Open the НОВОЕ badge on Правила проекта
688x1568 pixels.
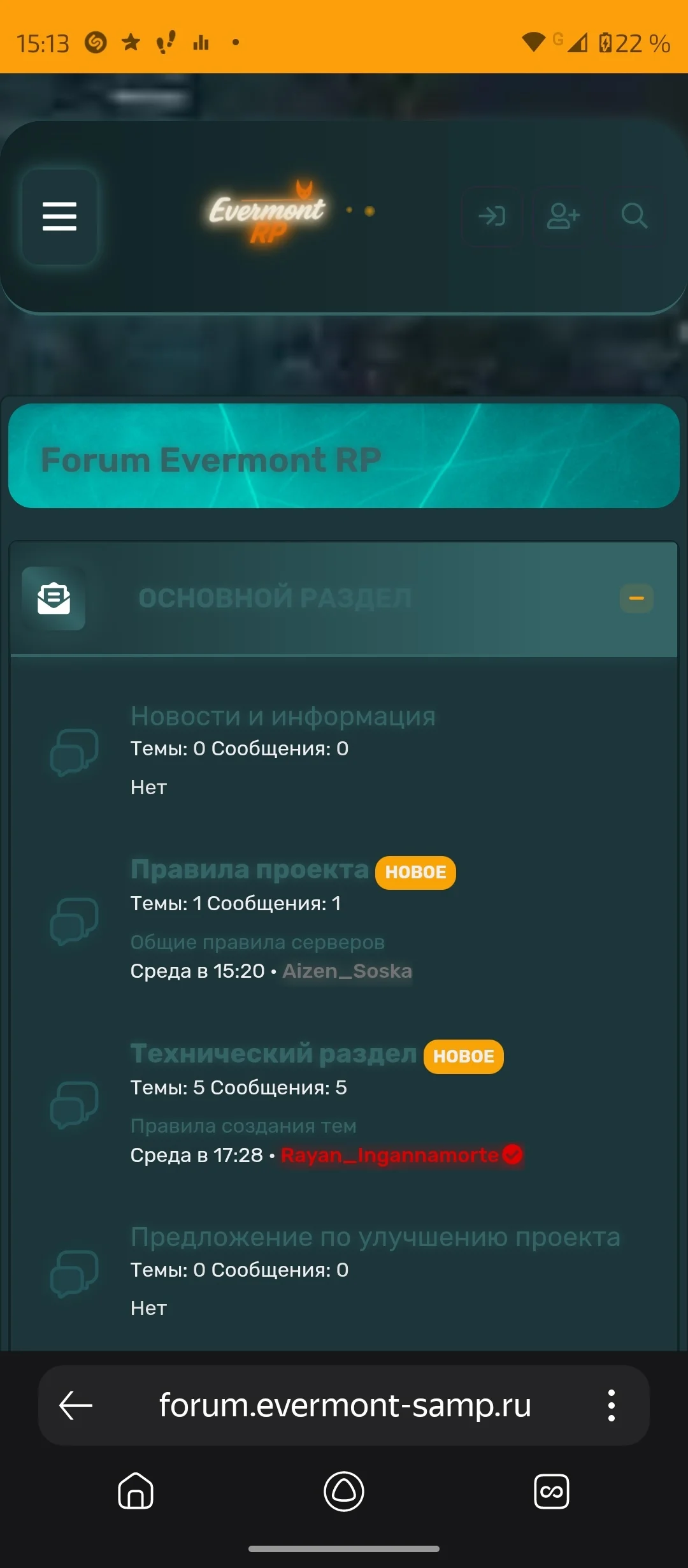415,872
